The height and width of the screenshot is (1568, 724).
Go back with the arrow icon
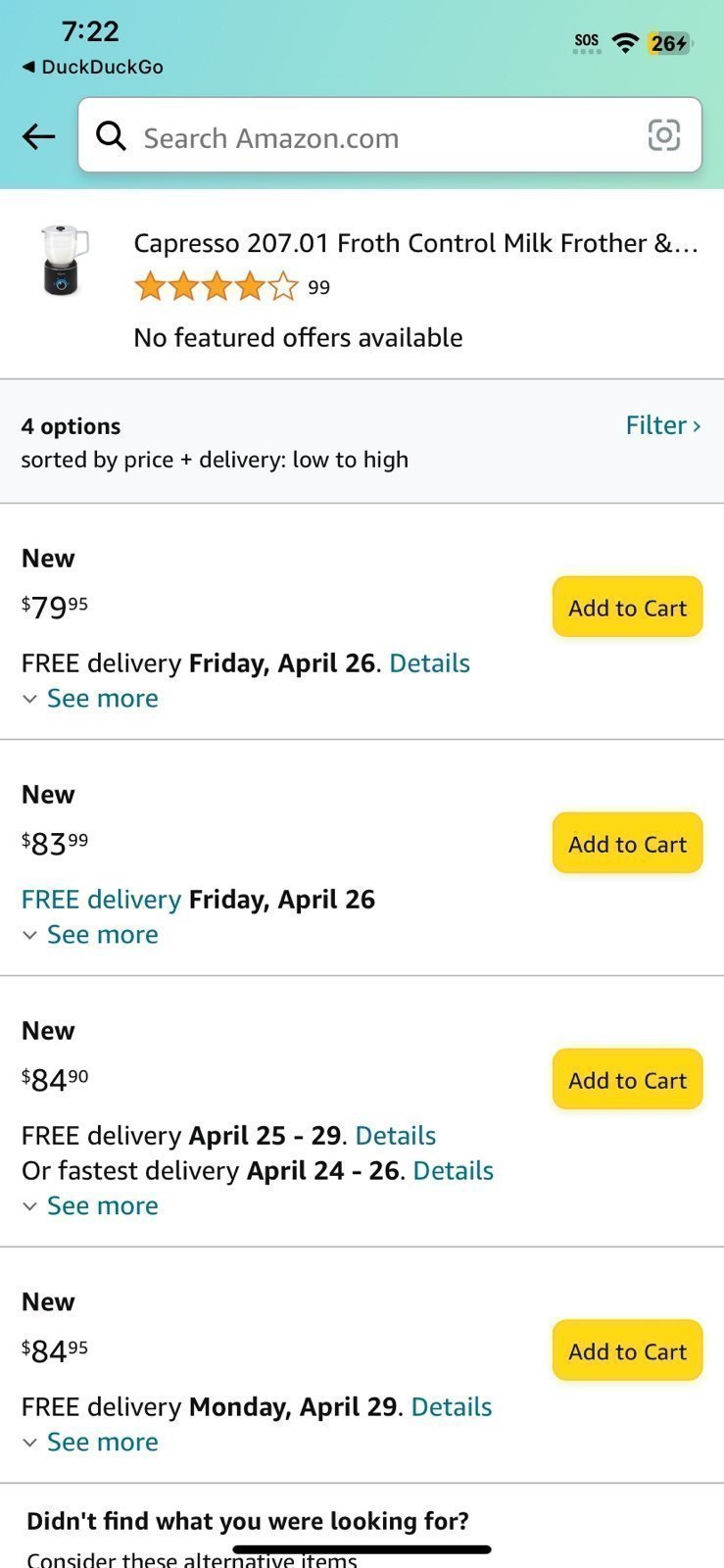39,136
